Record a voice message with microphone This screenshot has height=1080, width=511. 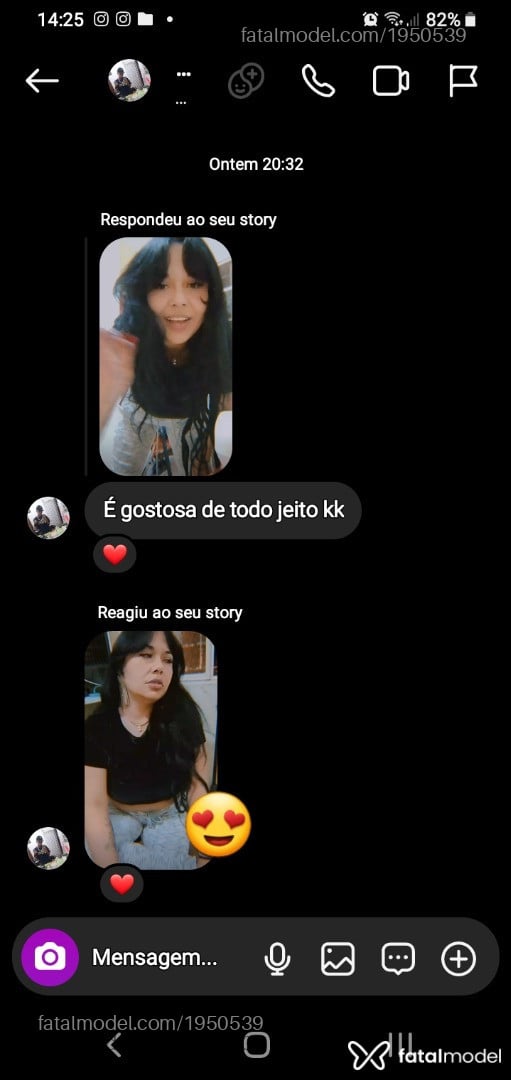278,958
